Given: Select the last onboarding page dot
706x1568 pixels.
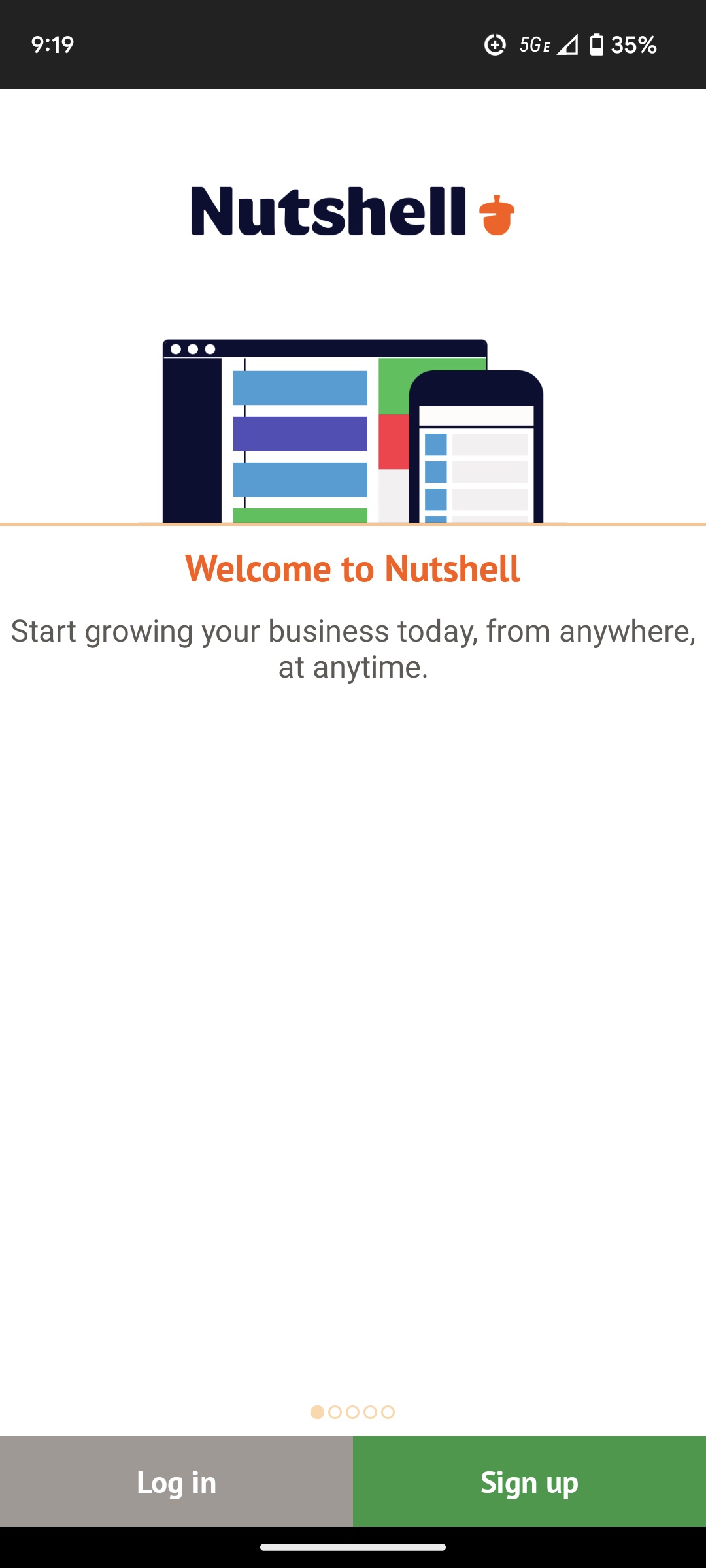Looking at the screenshot, I should click(x=388, y=1412).
